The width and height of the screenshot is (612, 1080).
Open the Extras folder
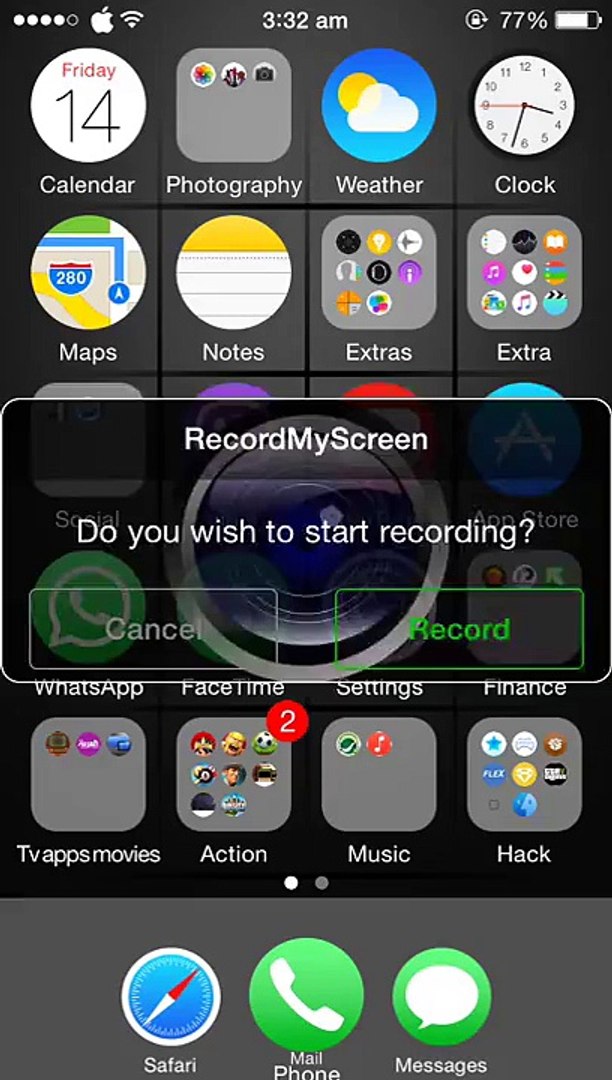pos(379,272)
